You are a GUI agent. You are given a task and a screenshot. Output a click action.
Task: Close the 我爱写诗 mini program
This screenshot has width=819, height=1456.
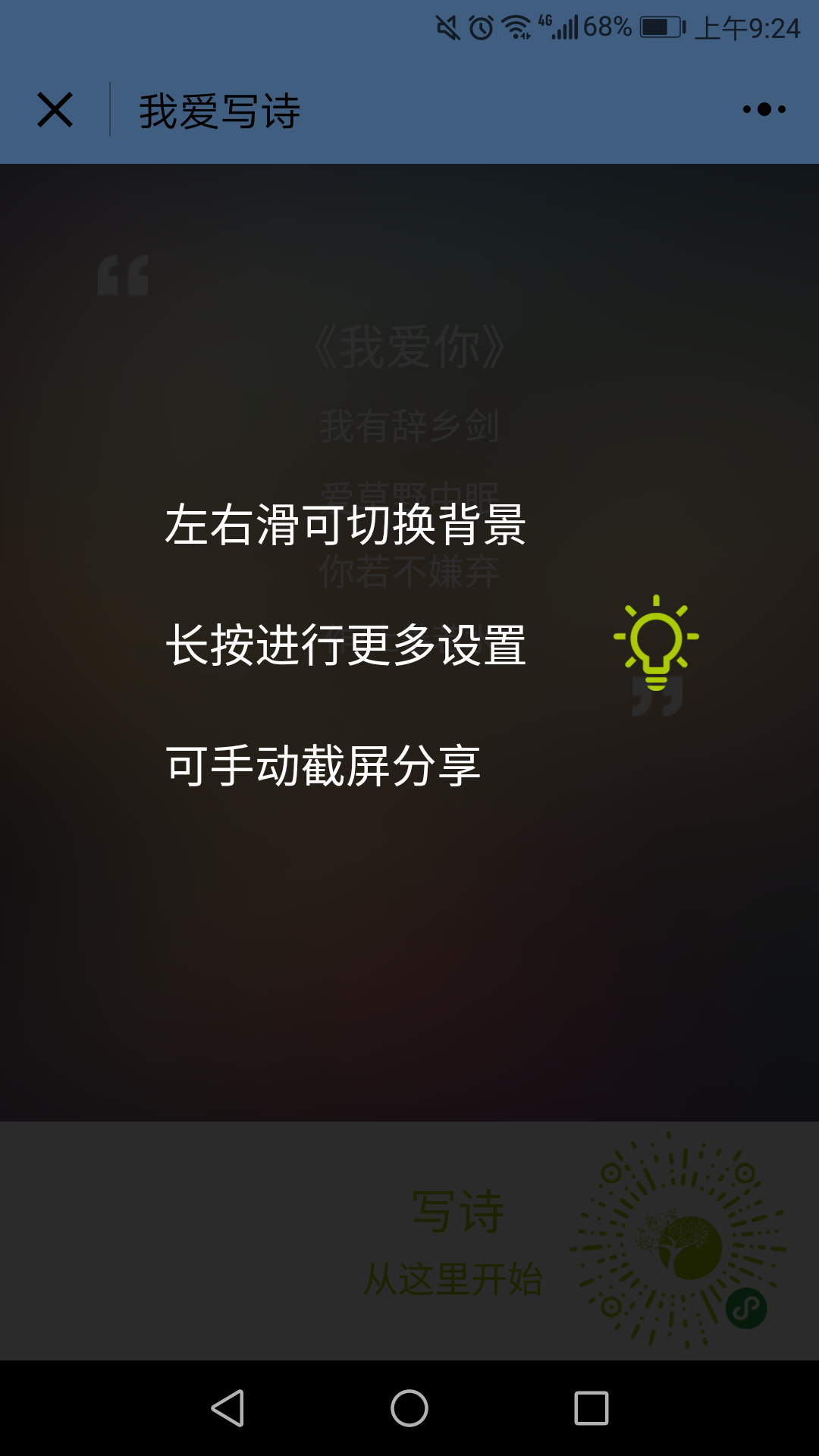(55, 110)
